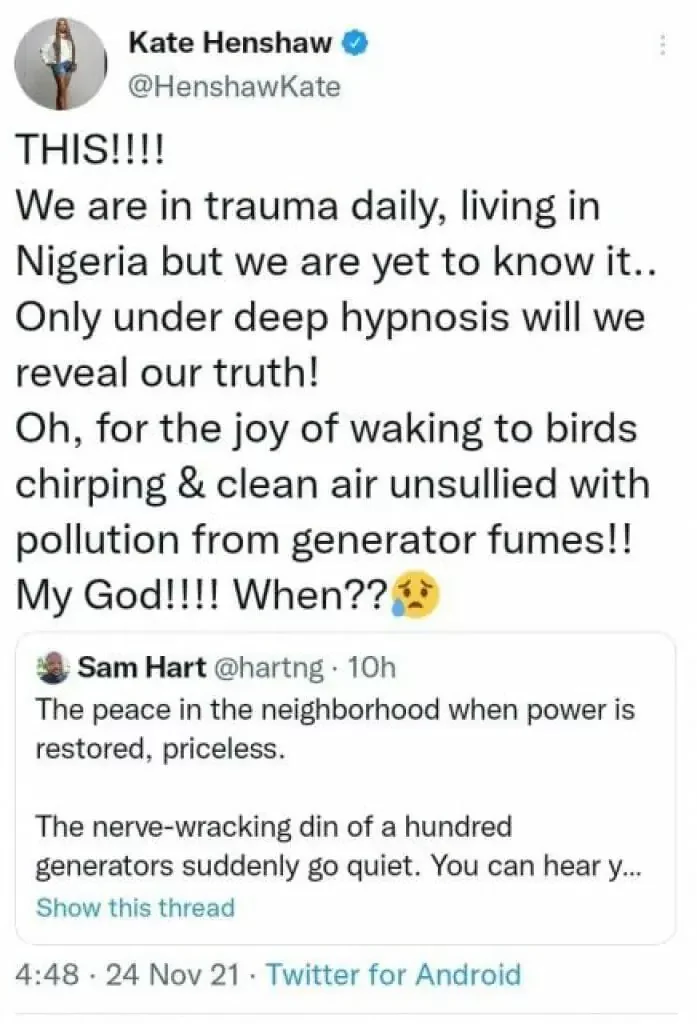
Task: Tap Show this thread
Action: pos(135,908)
